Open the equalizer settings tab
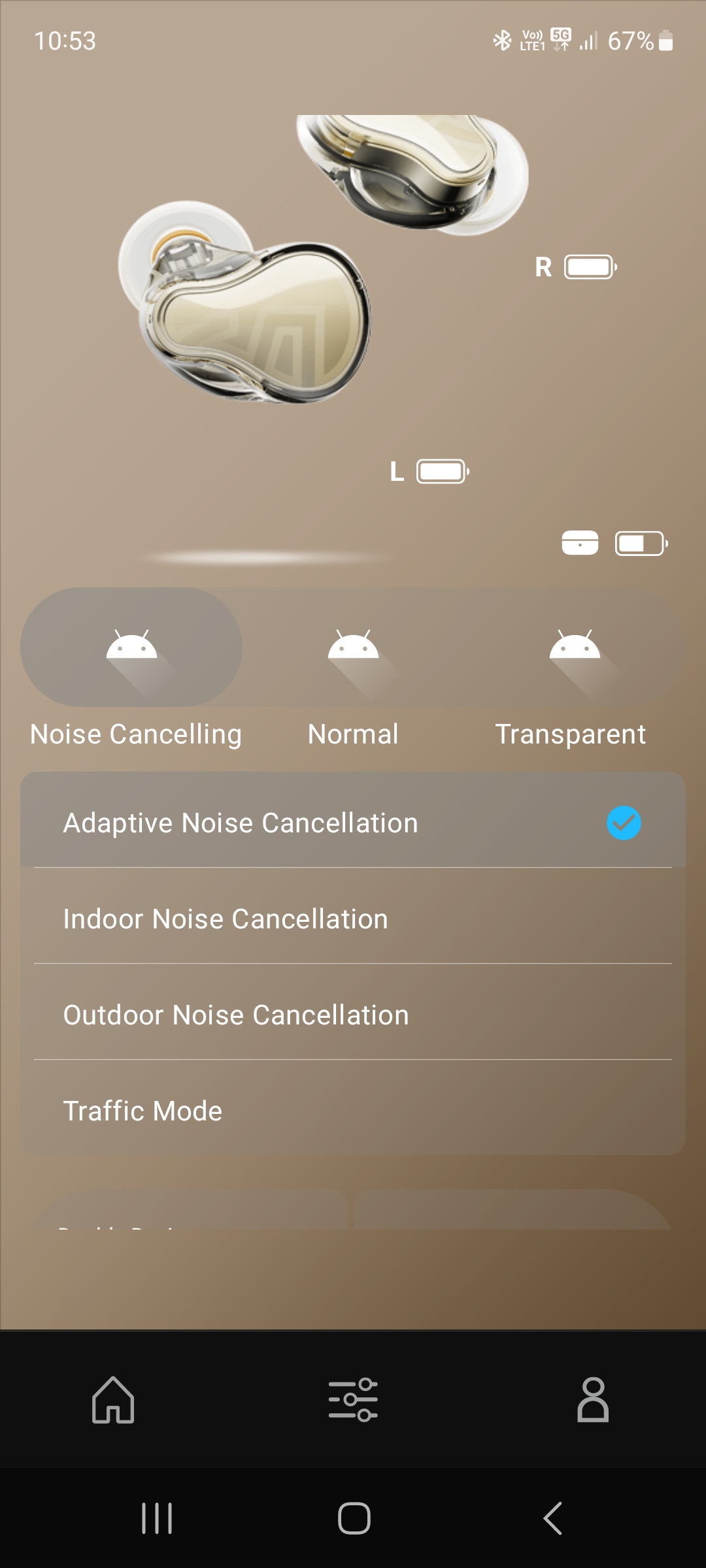The width and height of the screenshot is (706, 1568). (x=353, y=1399)
